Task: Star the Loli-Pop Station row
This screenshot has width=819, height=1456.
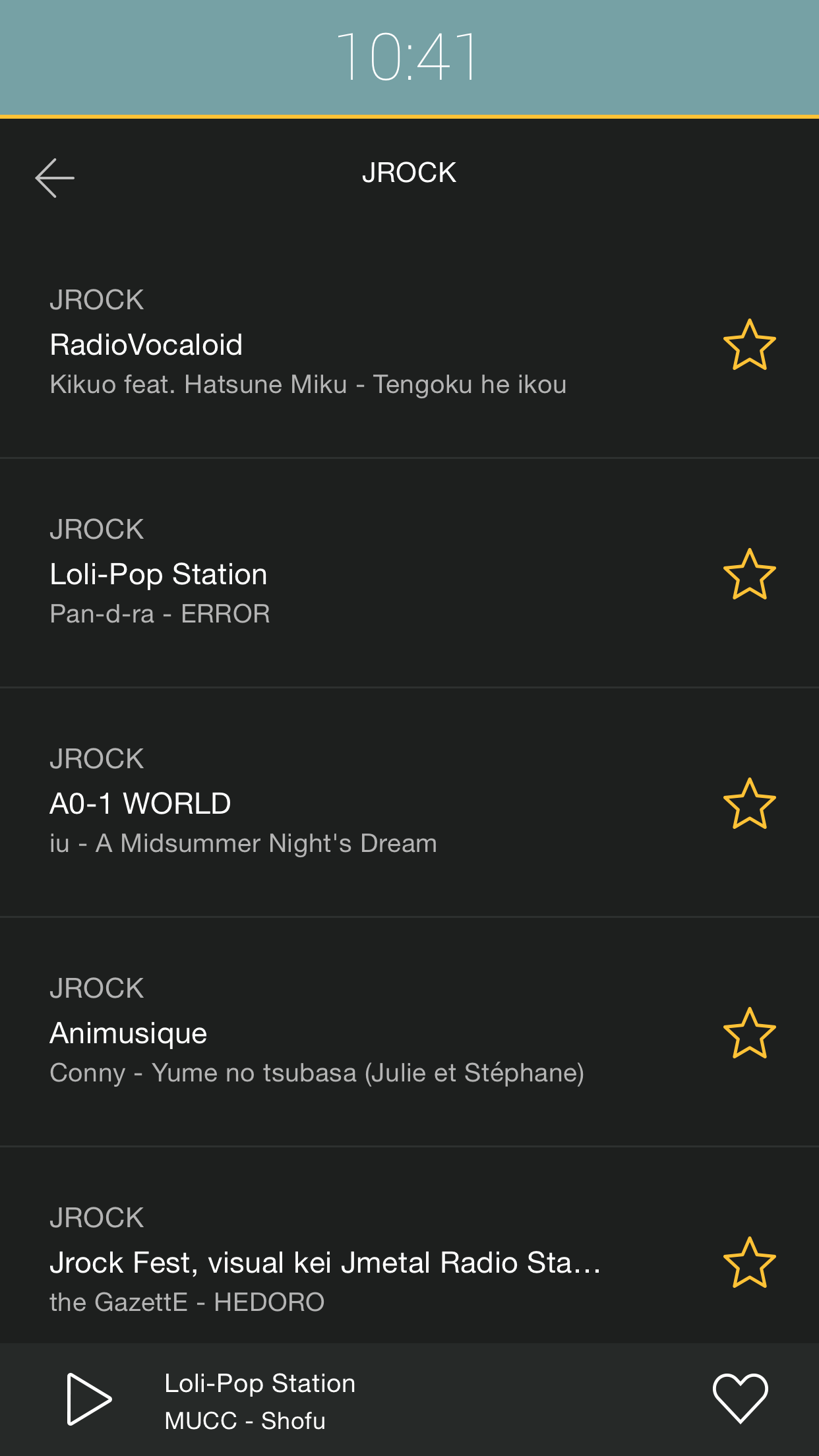Action: click(x=749, y=574)
